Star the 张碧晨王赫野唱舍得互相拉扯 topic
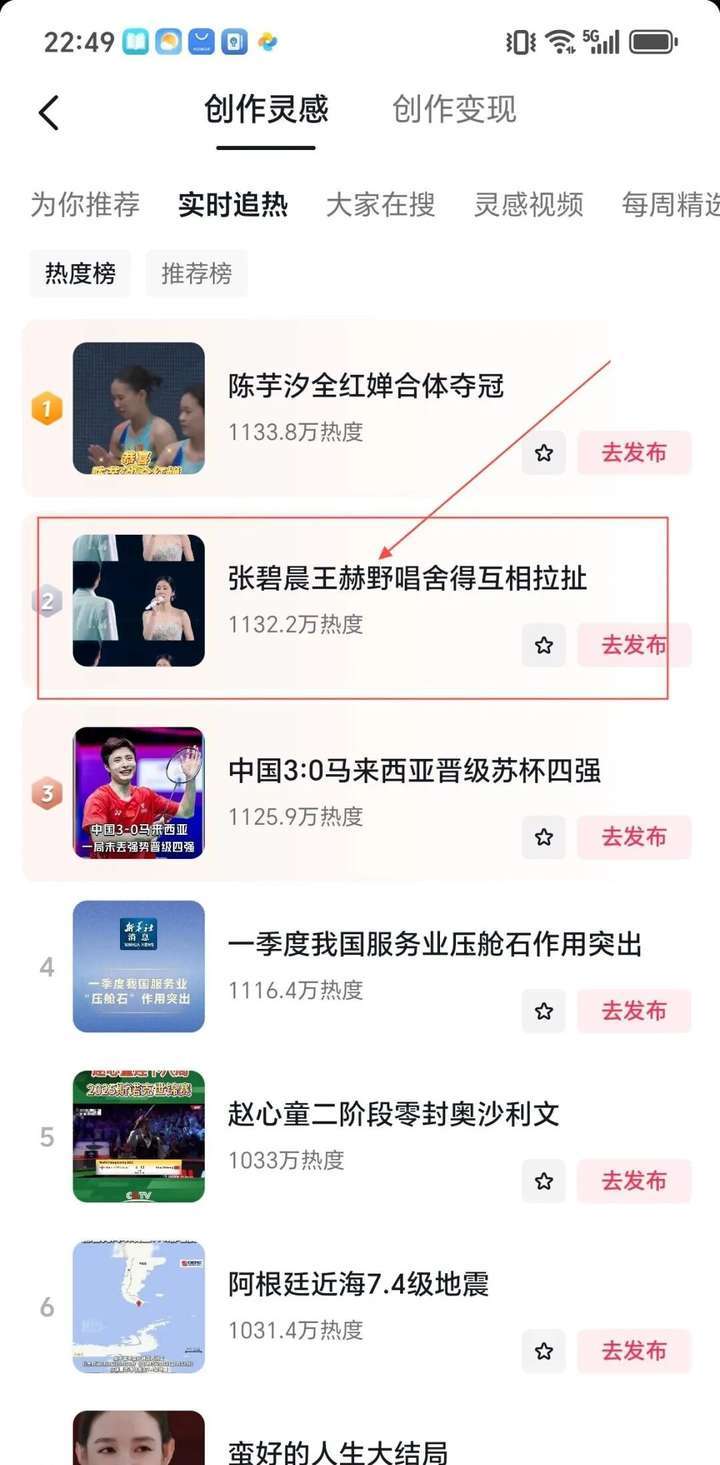 point(544,645)
